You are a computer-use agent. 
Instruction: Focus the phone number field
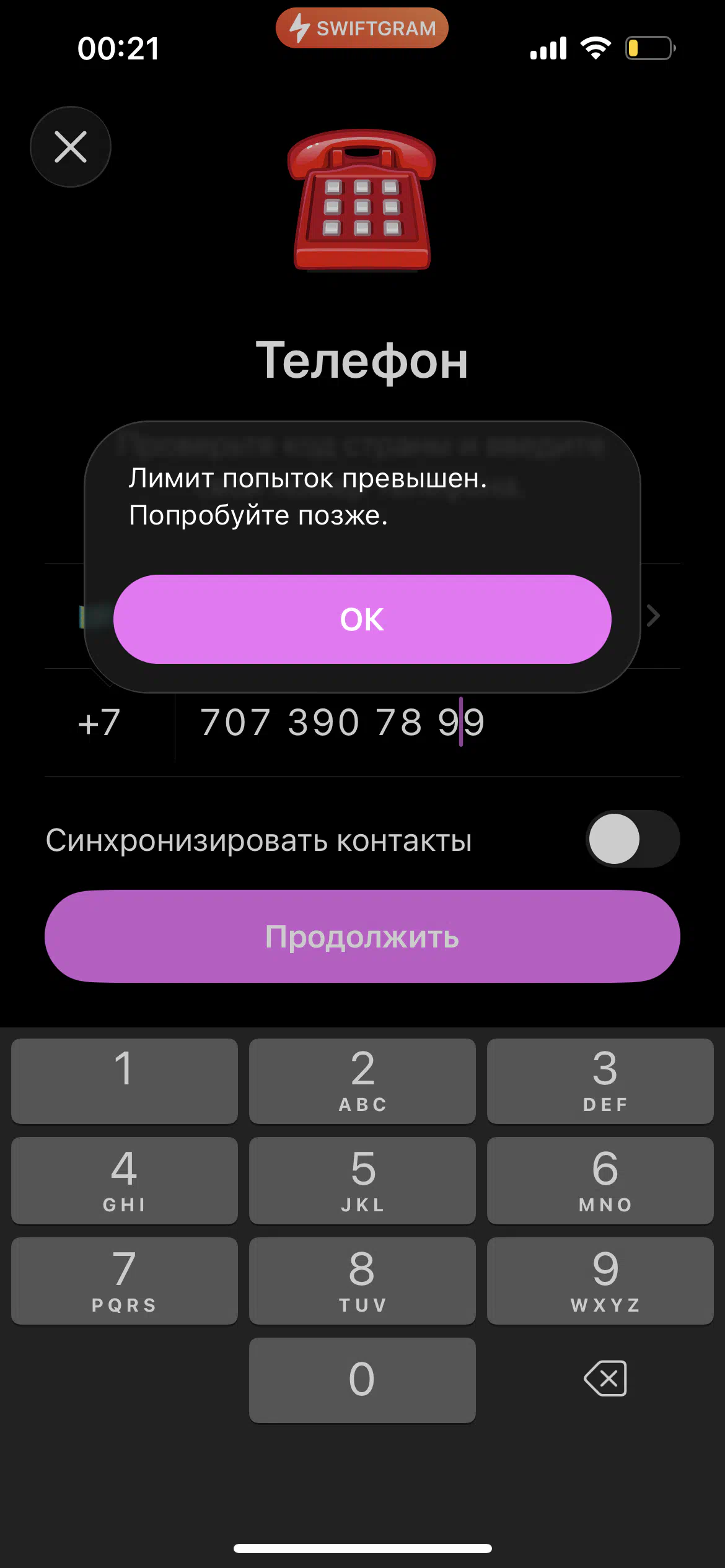[x=428, y=723]
